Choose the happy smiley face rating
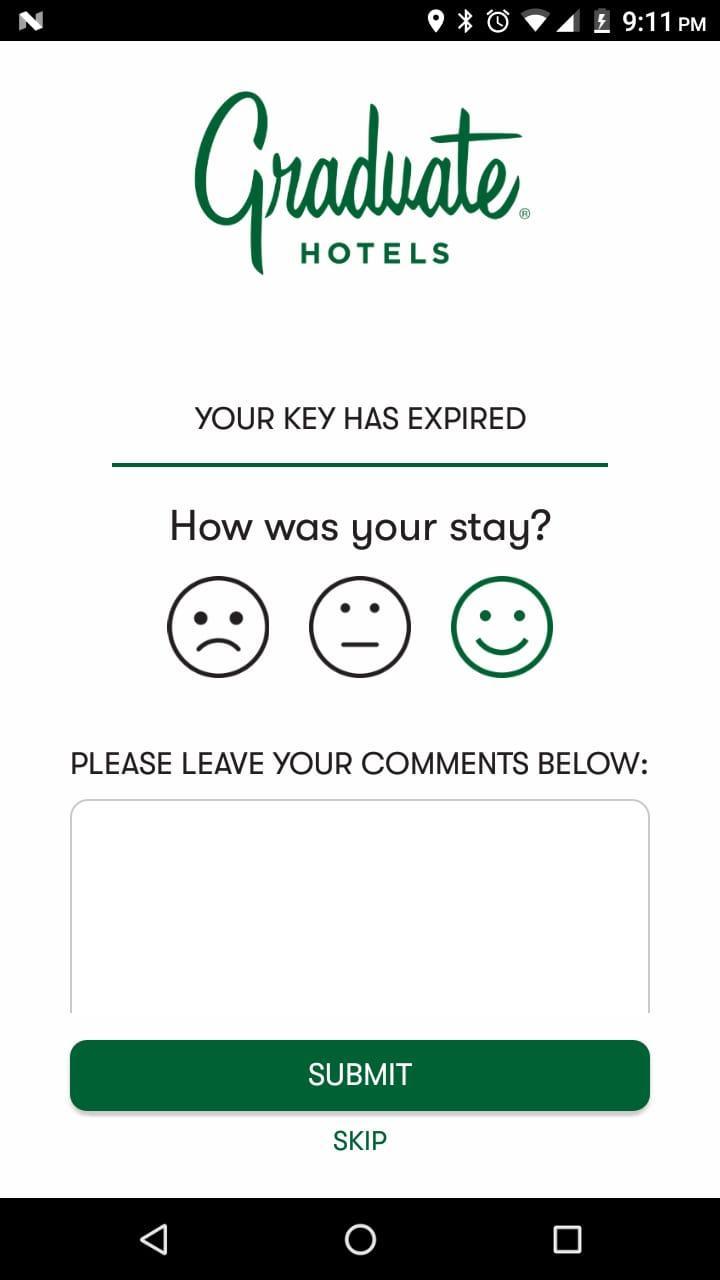720x1280 pixels. [x=502, y=627]
